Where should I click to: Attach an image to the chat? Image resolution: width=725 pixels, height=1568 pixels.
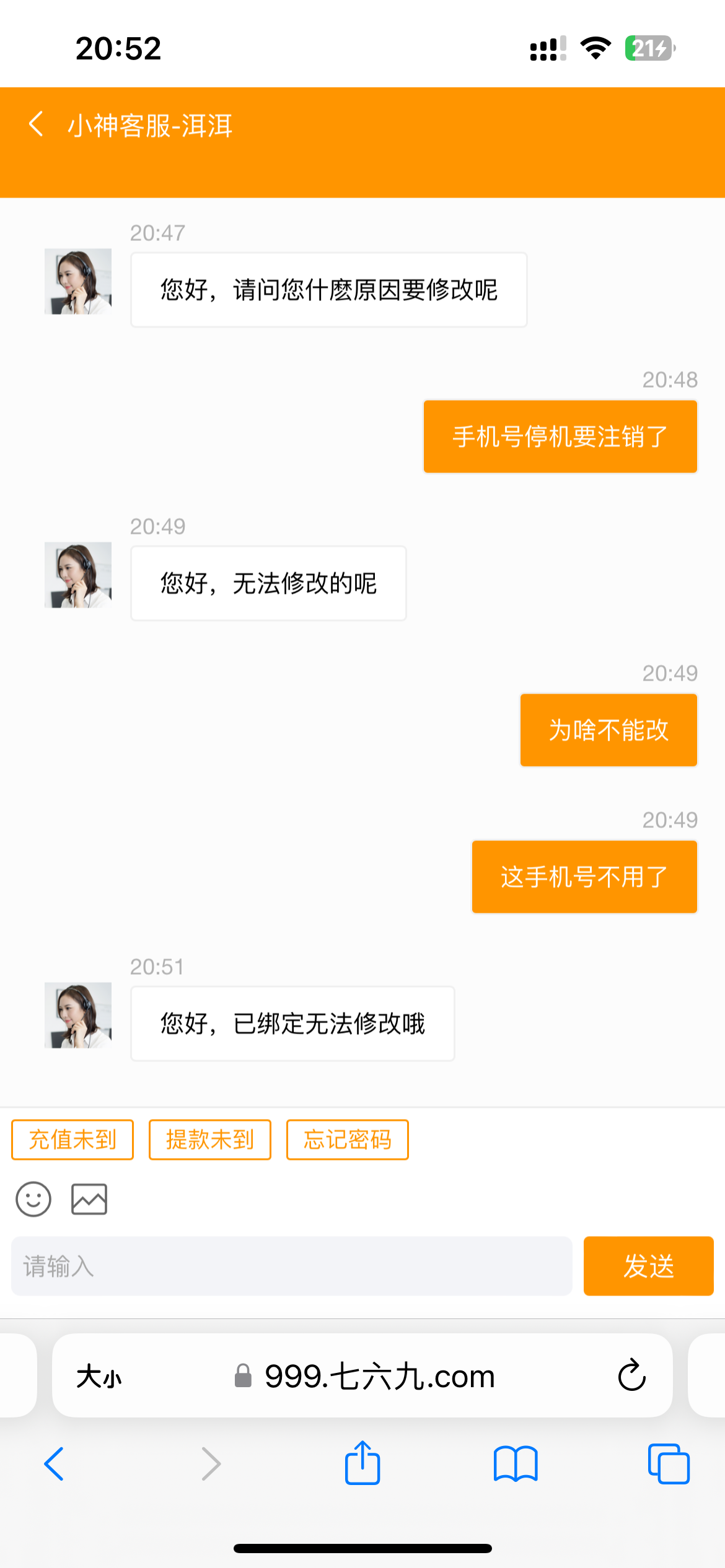point(89,1200)
